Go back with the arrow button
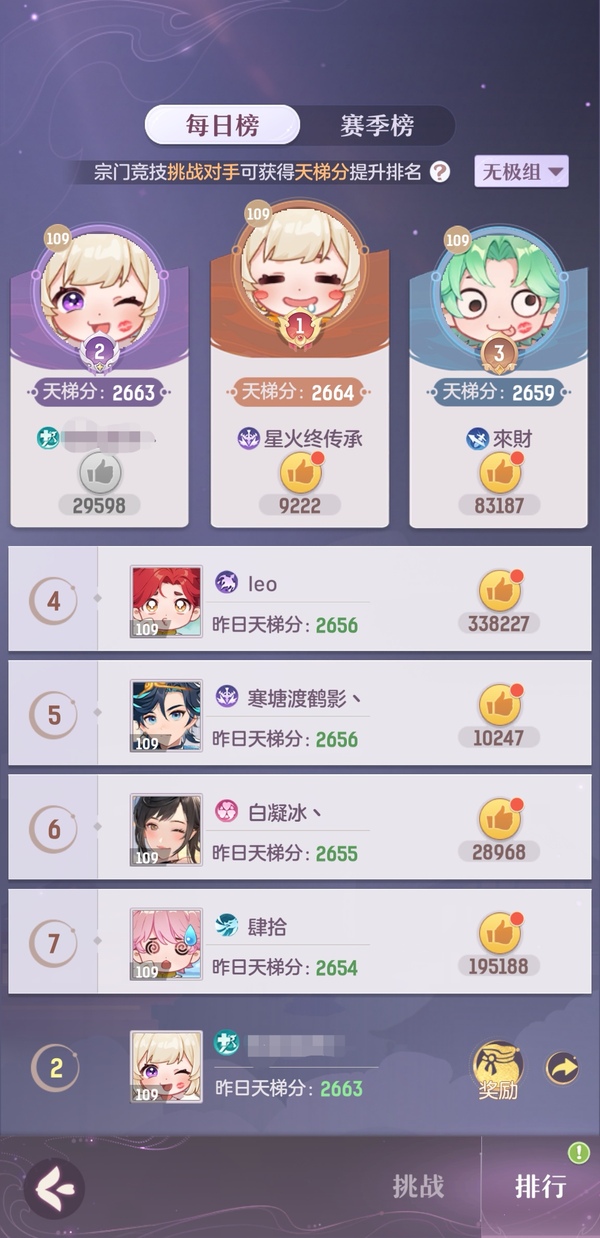 [x=54, y=1187]
